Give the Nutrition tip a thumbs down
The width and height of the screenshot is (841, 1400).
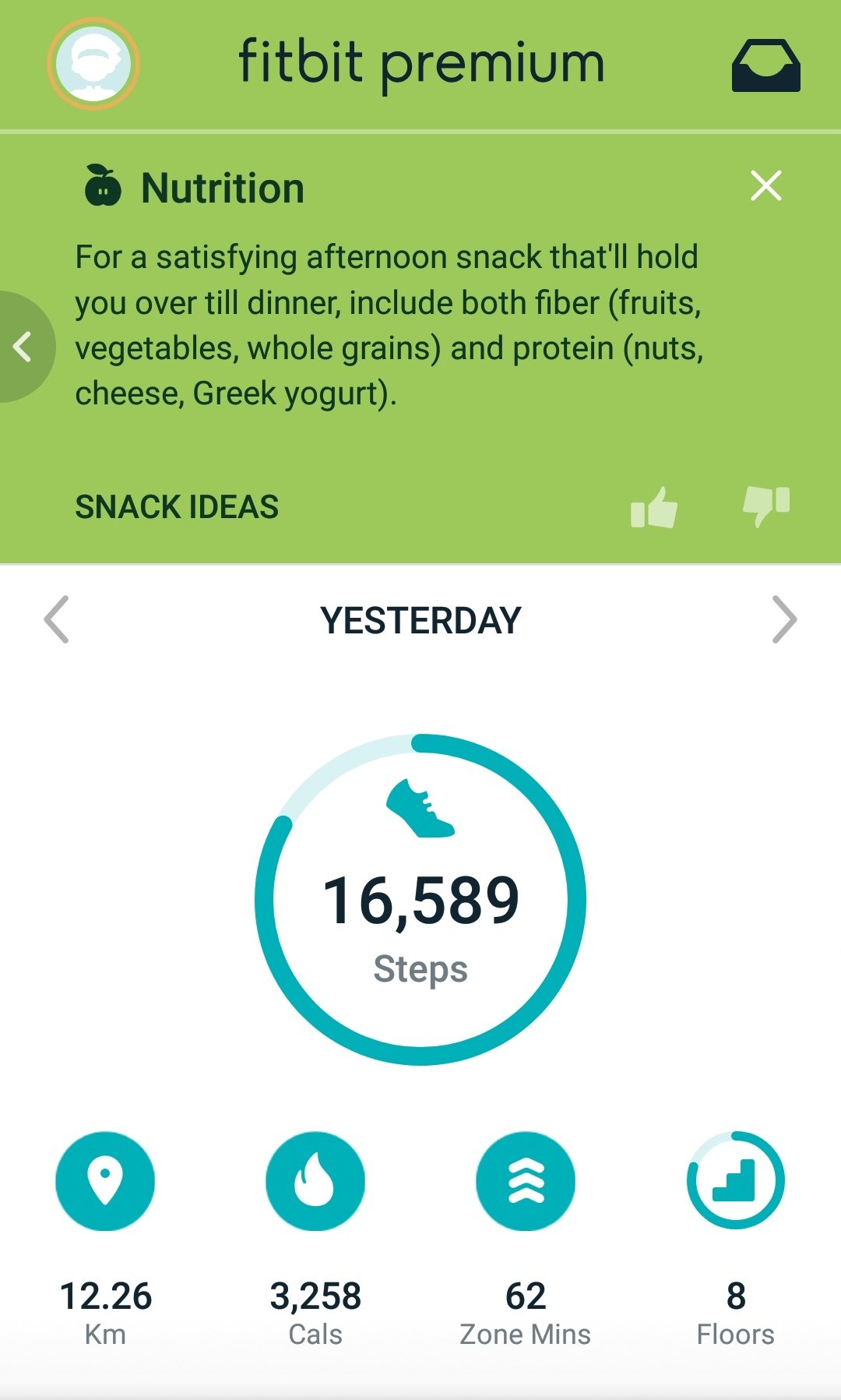point(767,506)
